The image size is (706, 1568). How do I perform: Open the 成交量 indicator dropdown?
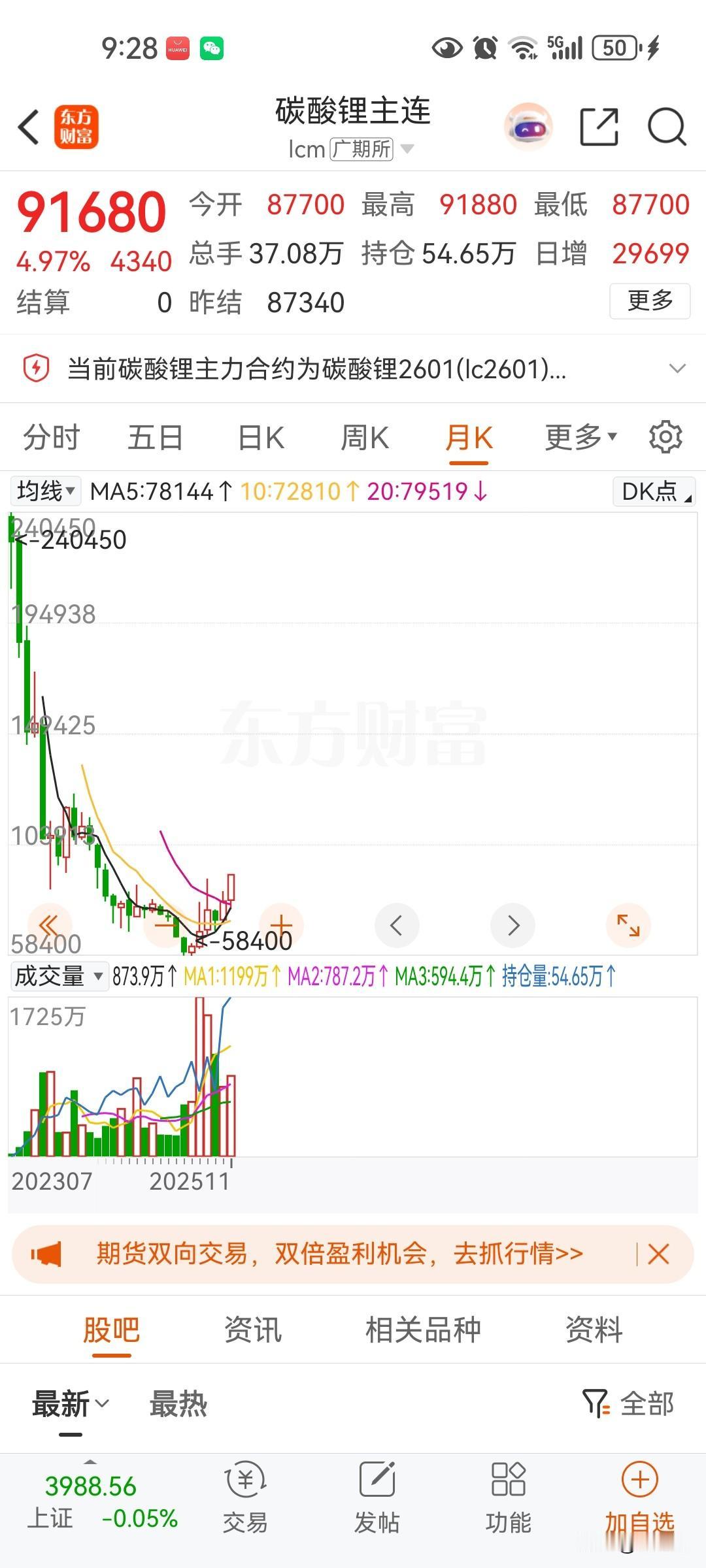59,976
